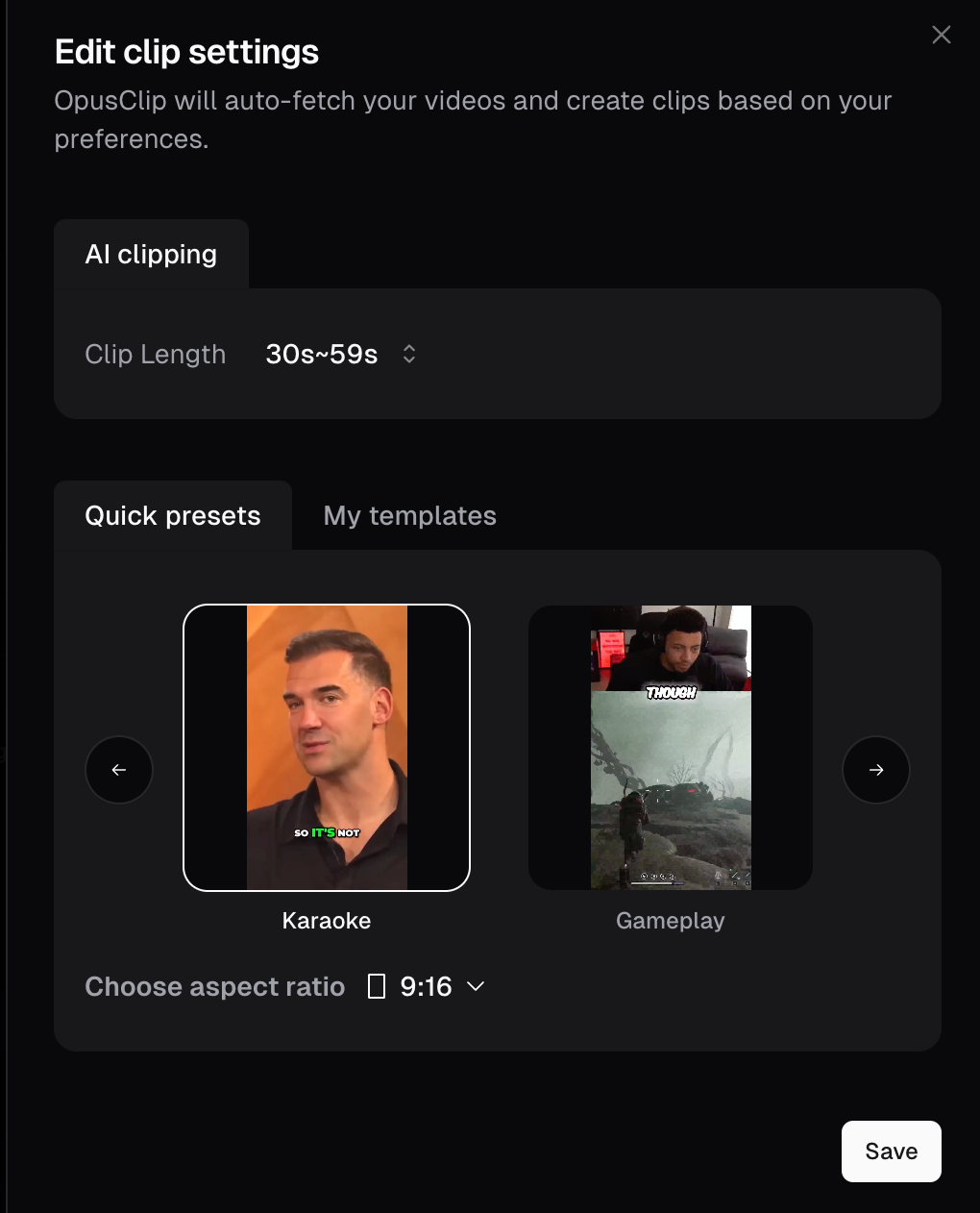Select the Quick presets tab
The width and height of the screenshot is (980, 1213).
[x=173, y=516]
